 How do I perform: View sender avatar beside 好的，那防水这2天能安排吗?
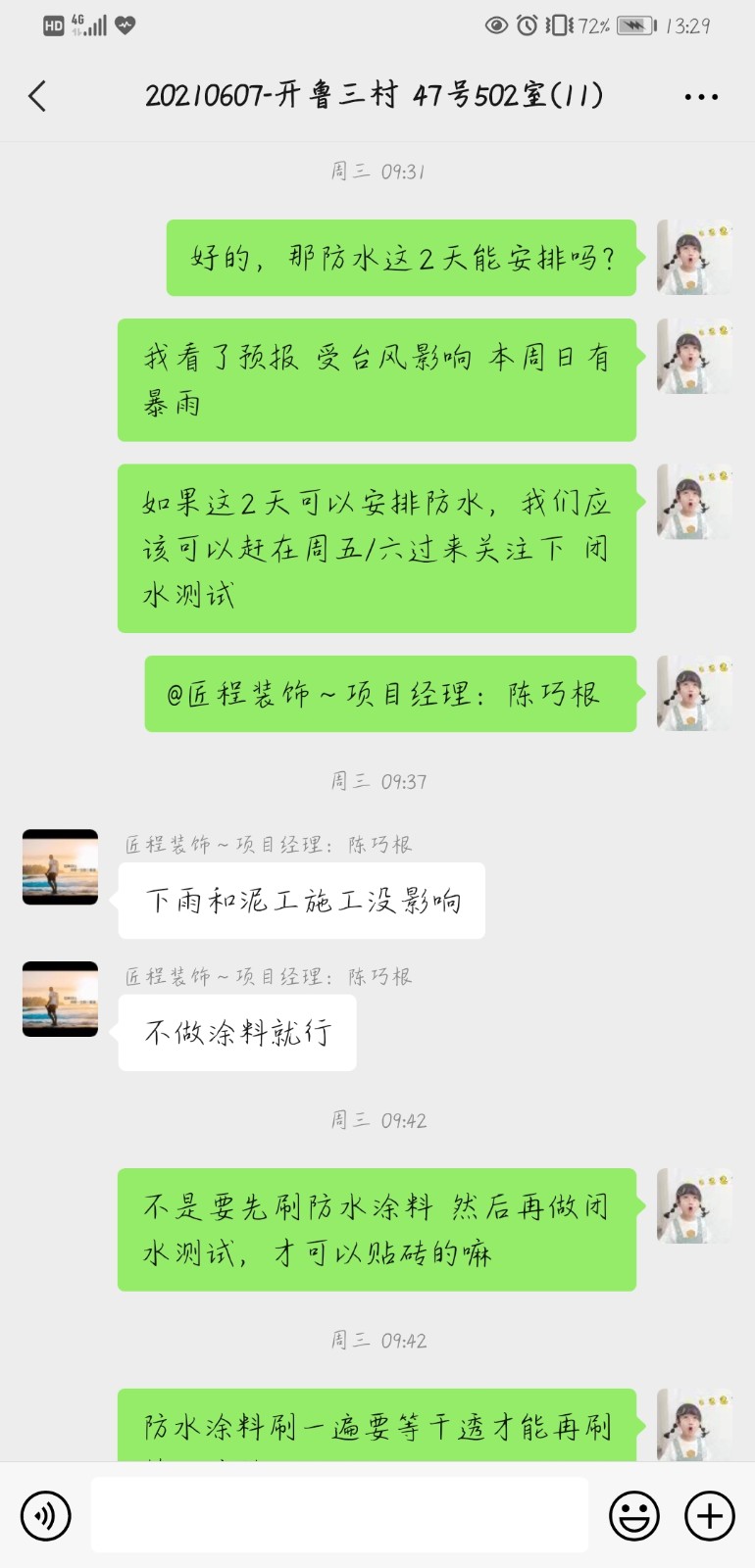693,257
